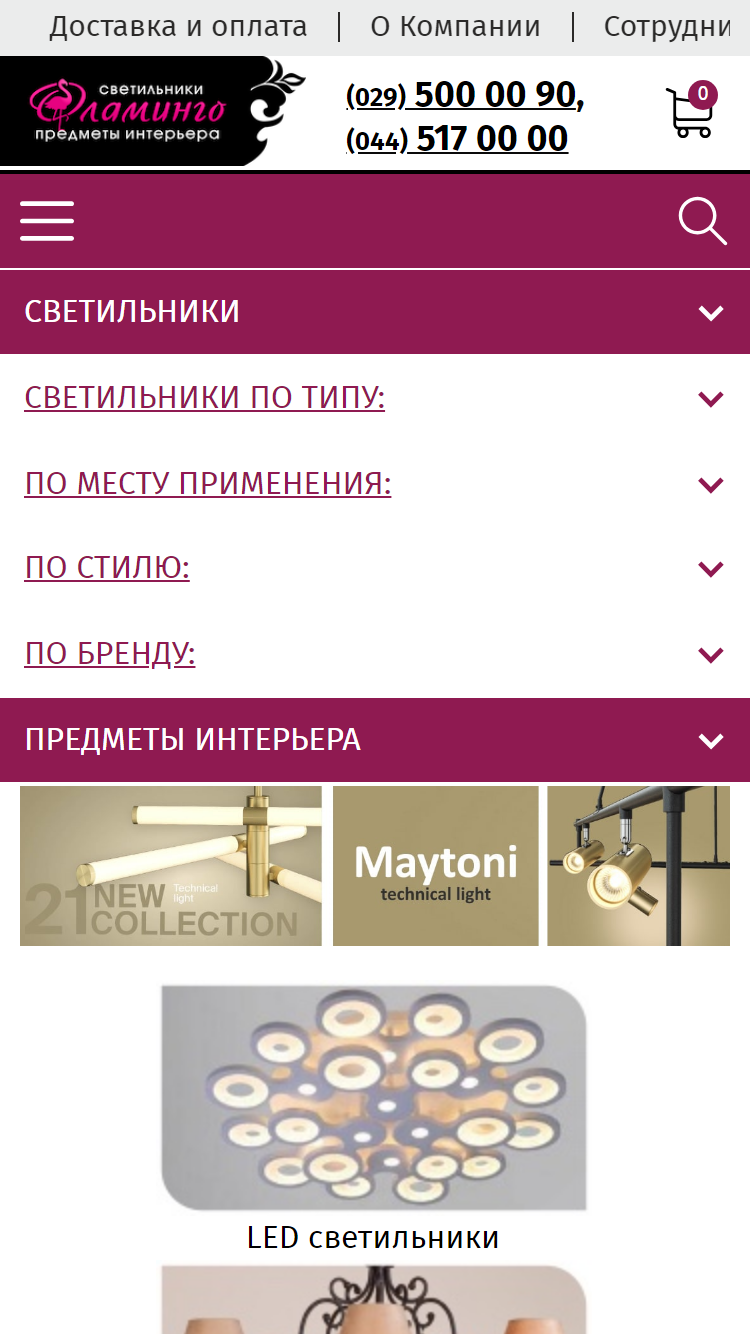This screenshot has width=750, height=1334.
Task: Expand ПО МЕСТУ ПРИМЕНЕНИЯ list
Action: [x=375, y=484]
